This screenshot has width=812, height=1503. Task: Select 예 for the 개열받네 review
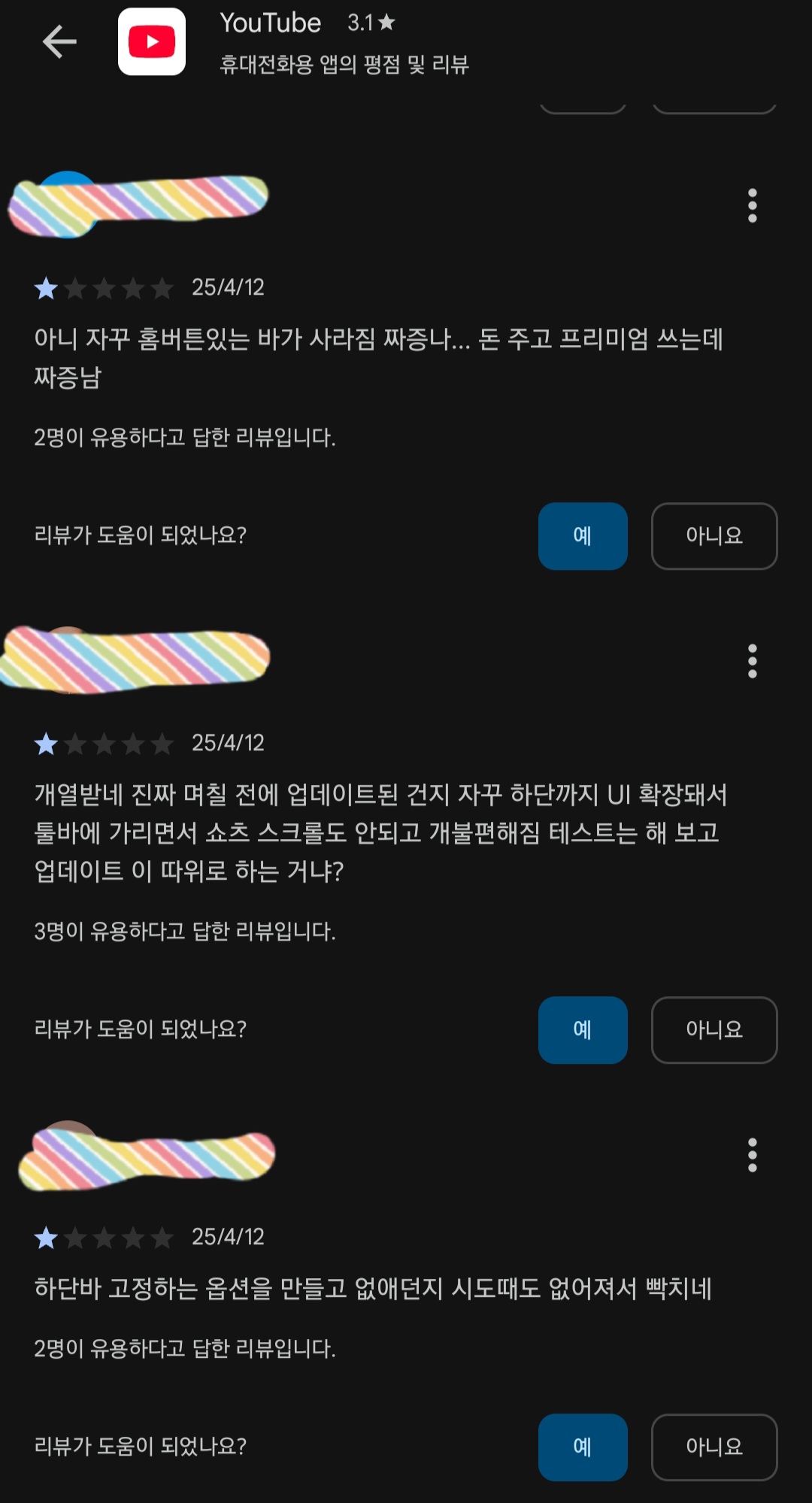(x=583, y=1030)
